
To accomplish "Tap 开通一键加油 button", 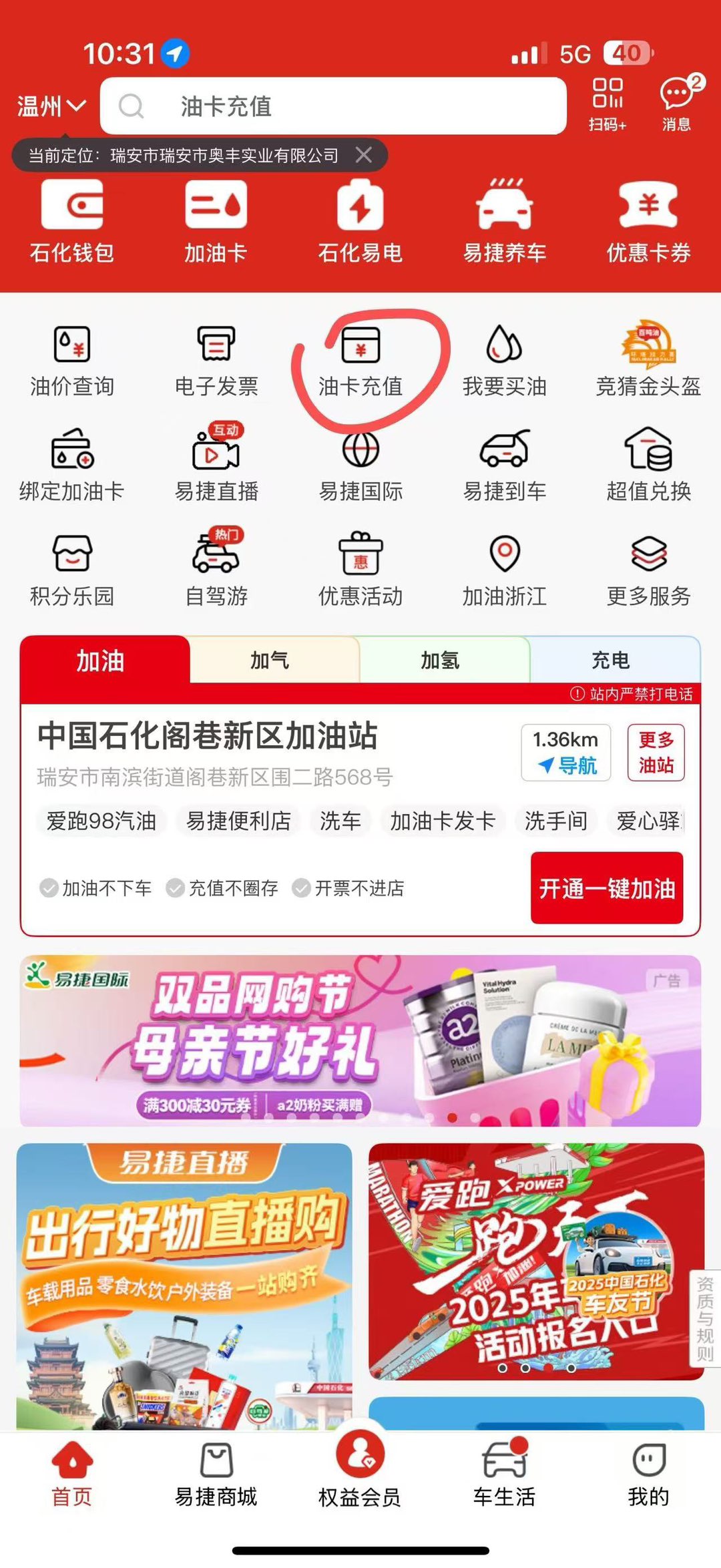I will pos(606,888).
